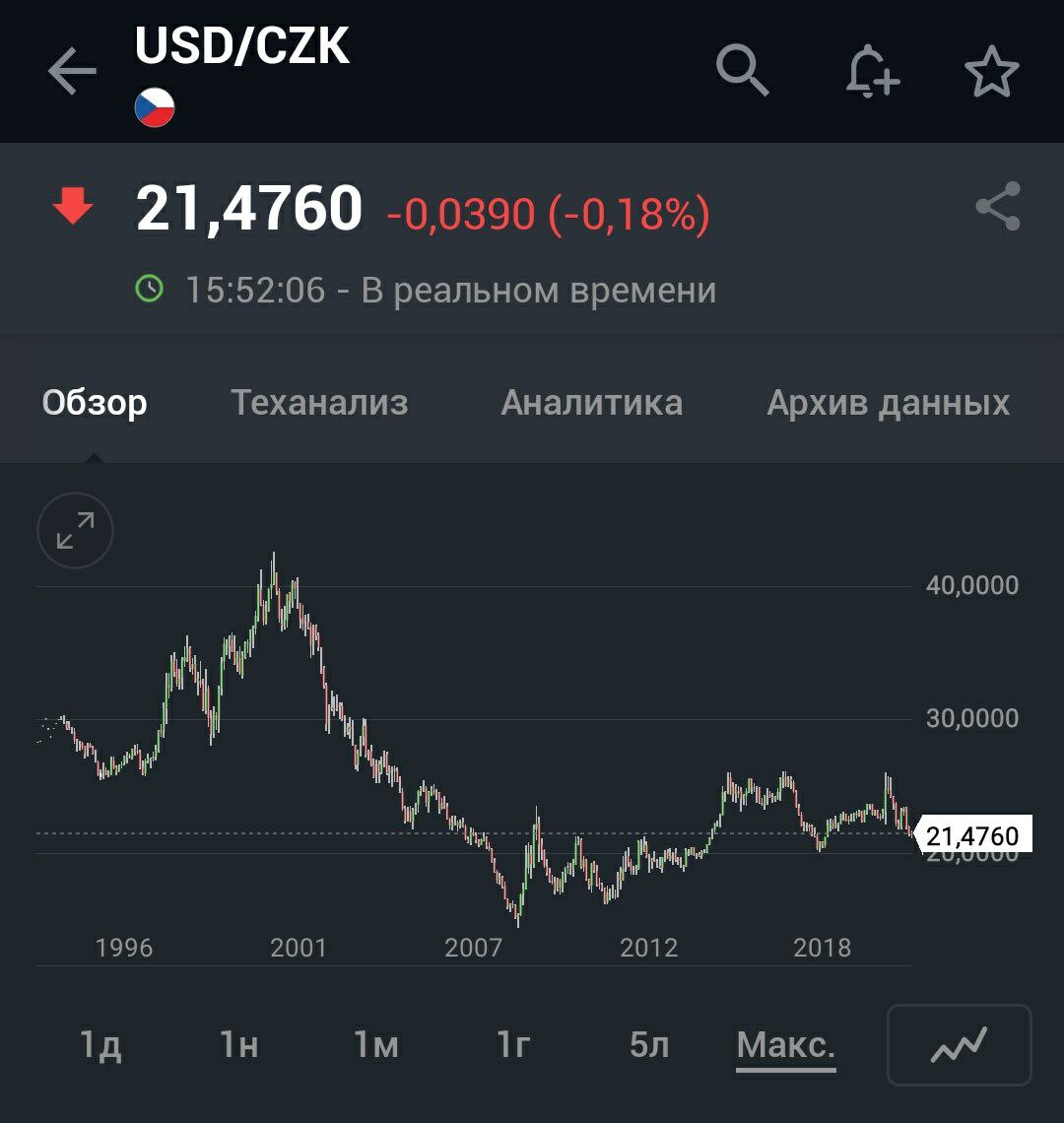Select the 1н chart timeframe
The image size is (1064, 1123).
tap(239, 1045)
